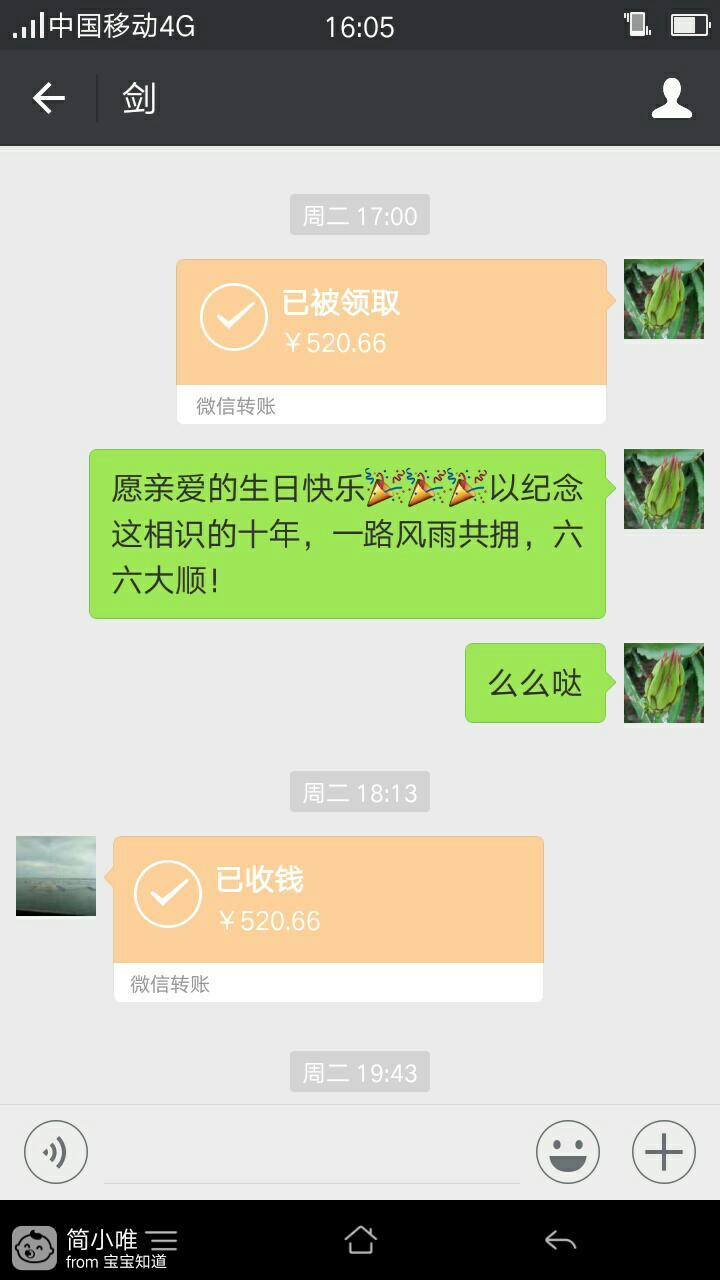The height and width of the screenshot is (1280, 720).
Task: Open the plus attachments menu
Action: 663,1152
